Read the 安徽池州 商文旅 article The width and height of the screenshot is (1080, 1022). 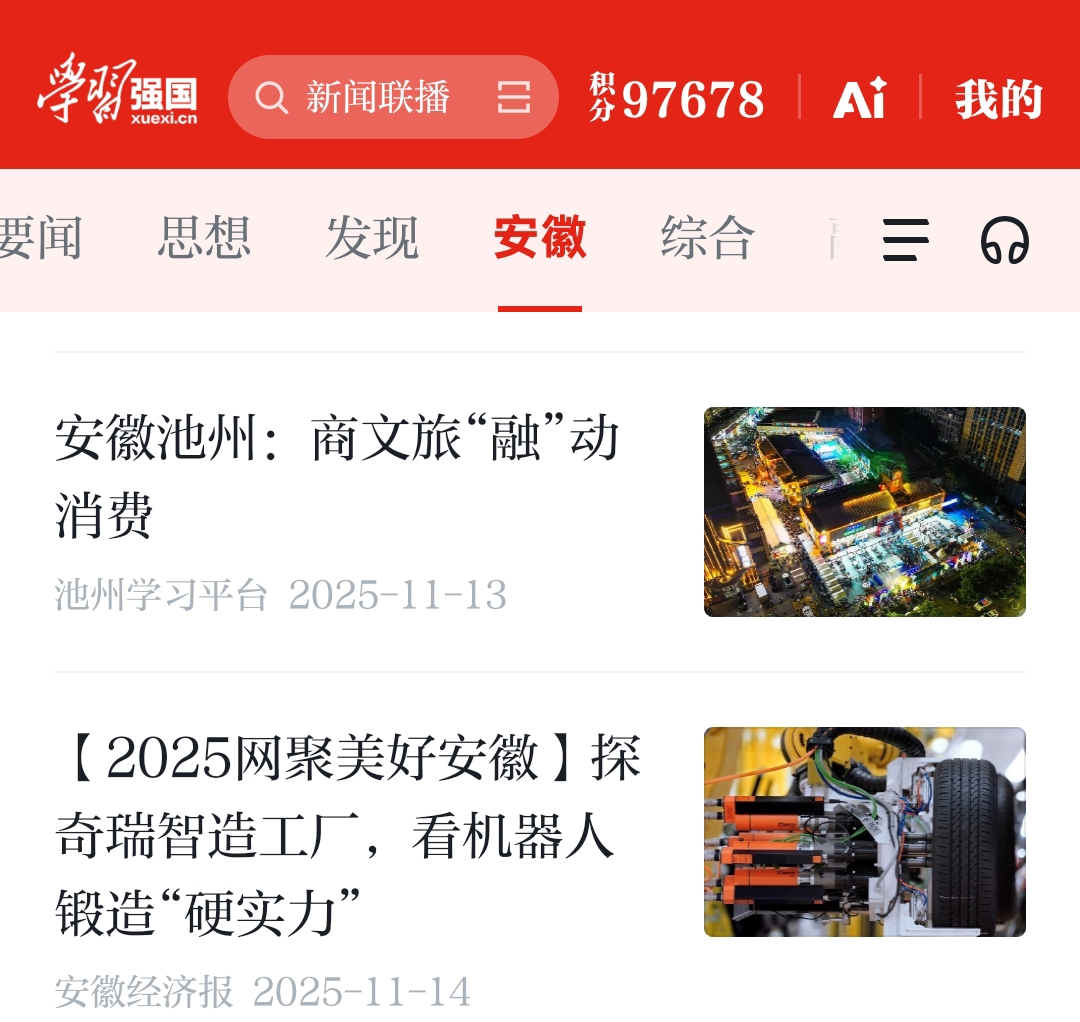(x=337, y=478)
